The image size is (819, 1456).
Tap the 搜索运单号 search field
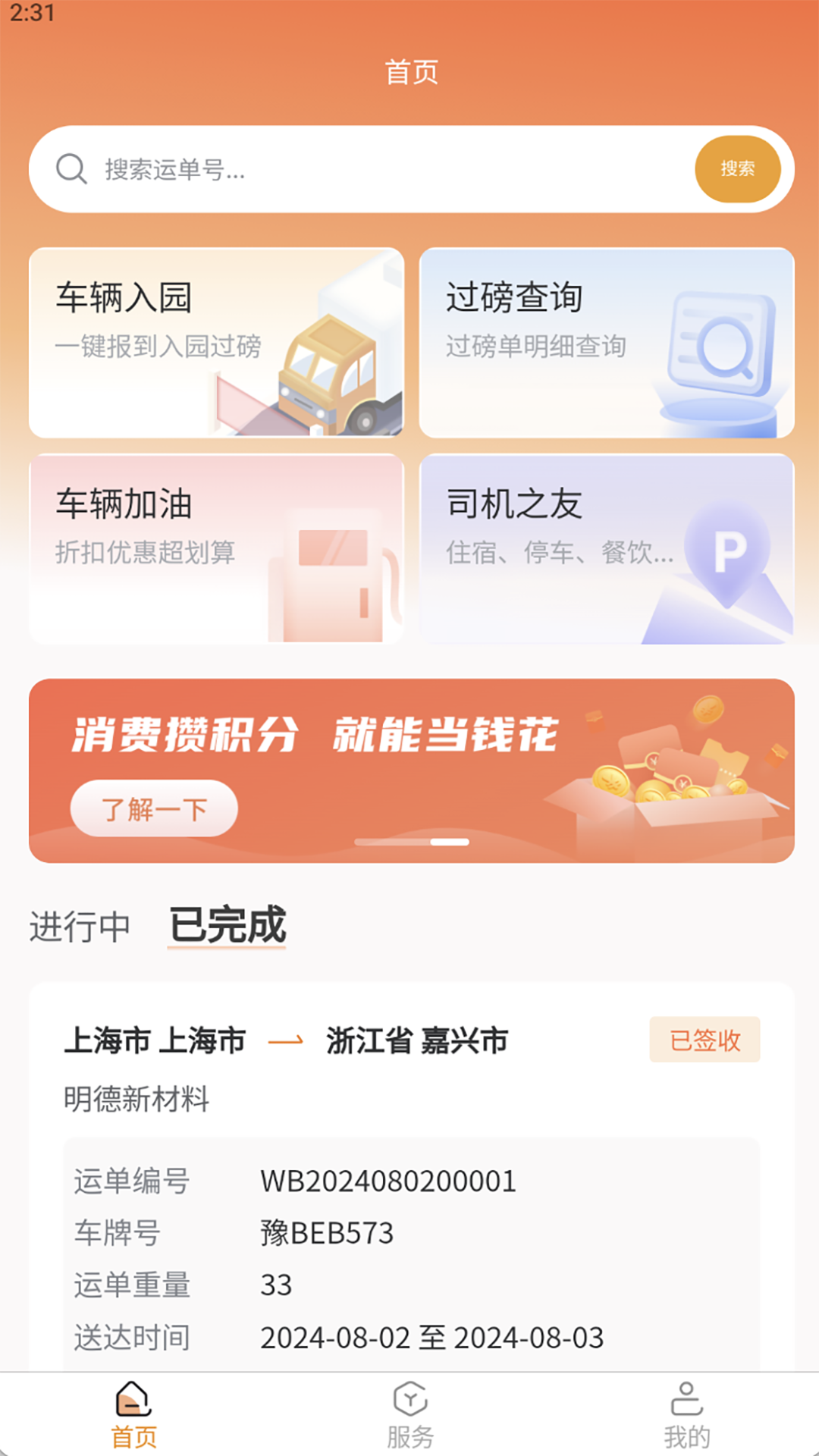point(379,169)
